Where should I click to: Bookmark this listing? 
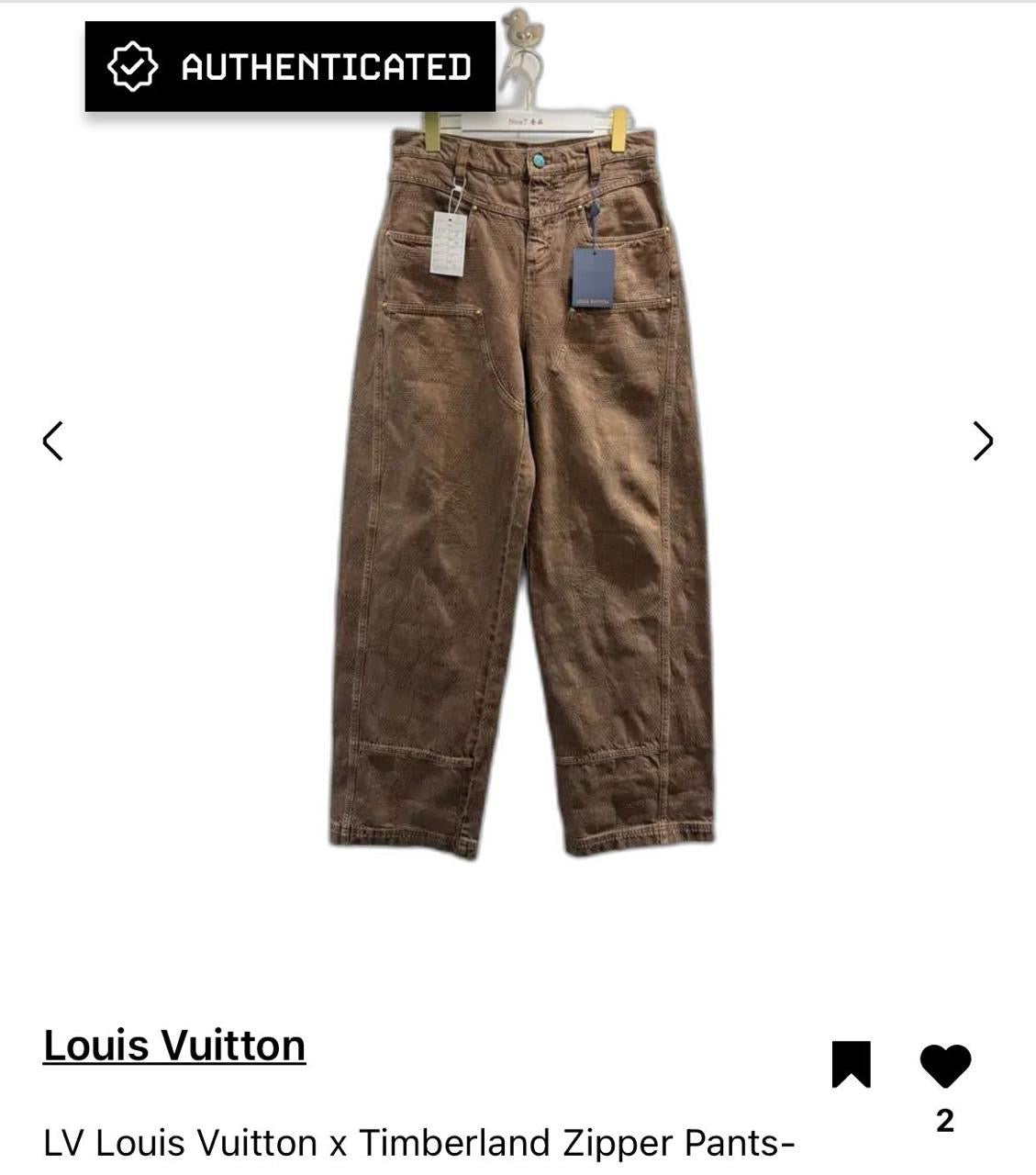click(x=851, y=1065)
